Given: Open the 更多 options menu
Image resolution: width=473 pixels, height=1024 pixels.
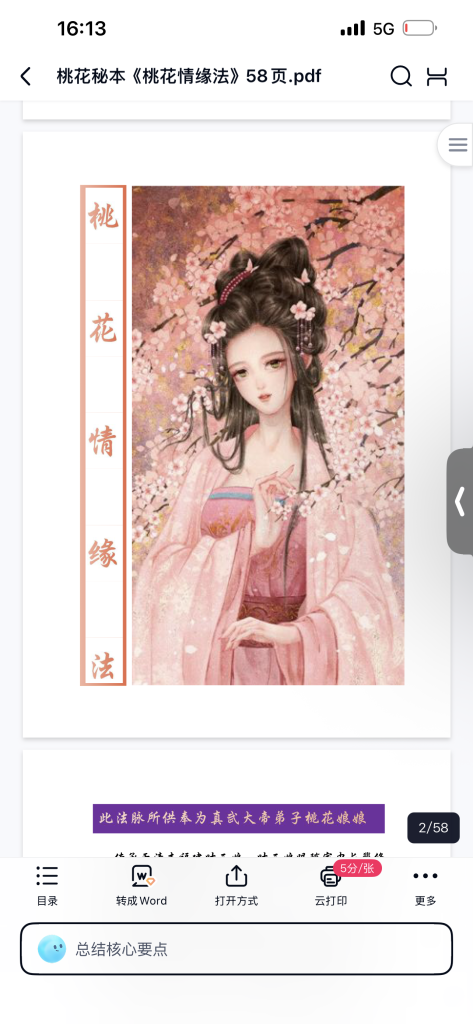Looking at the screenshot, I should (425, 886).
